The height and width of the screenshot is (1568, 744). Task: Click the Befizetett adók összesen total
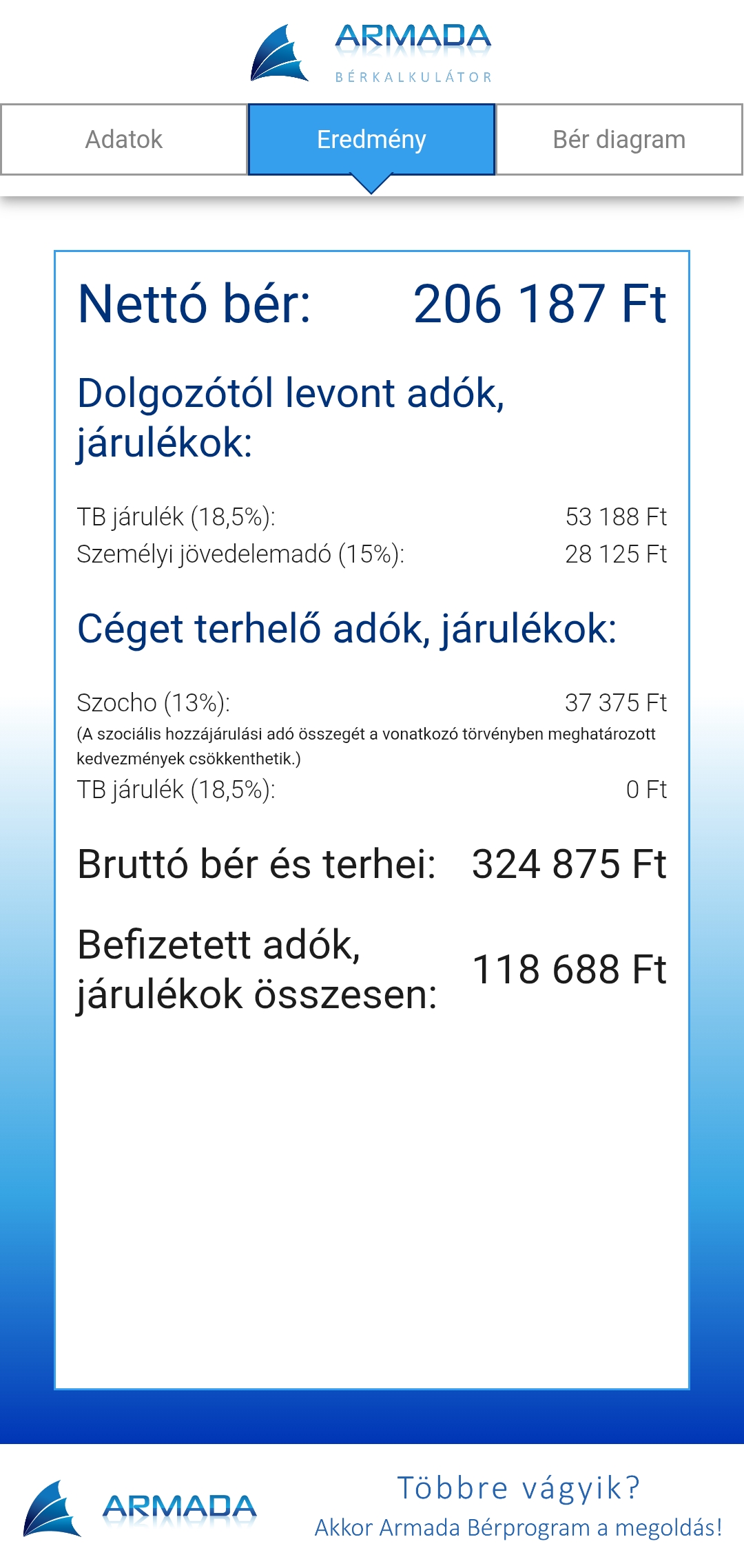(572, 968)
